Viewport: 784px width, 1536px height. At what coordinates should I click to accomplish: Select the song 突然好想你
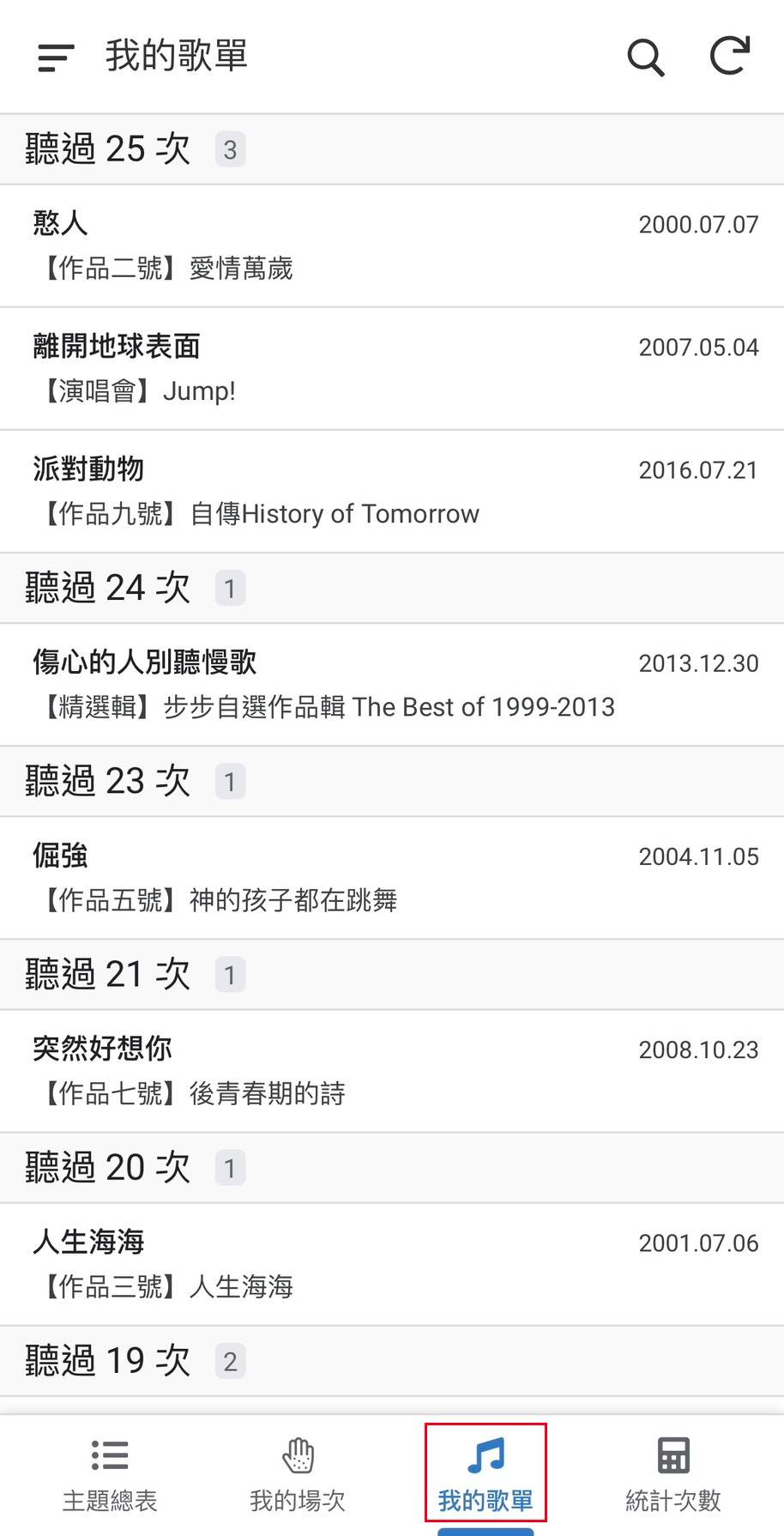[x=392, y=1071]
